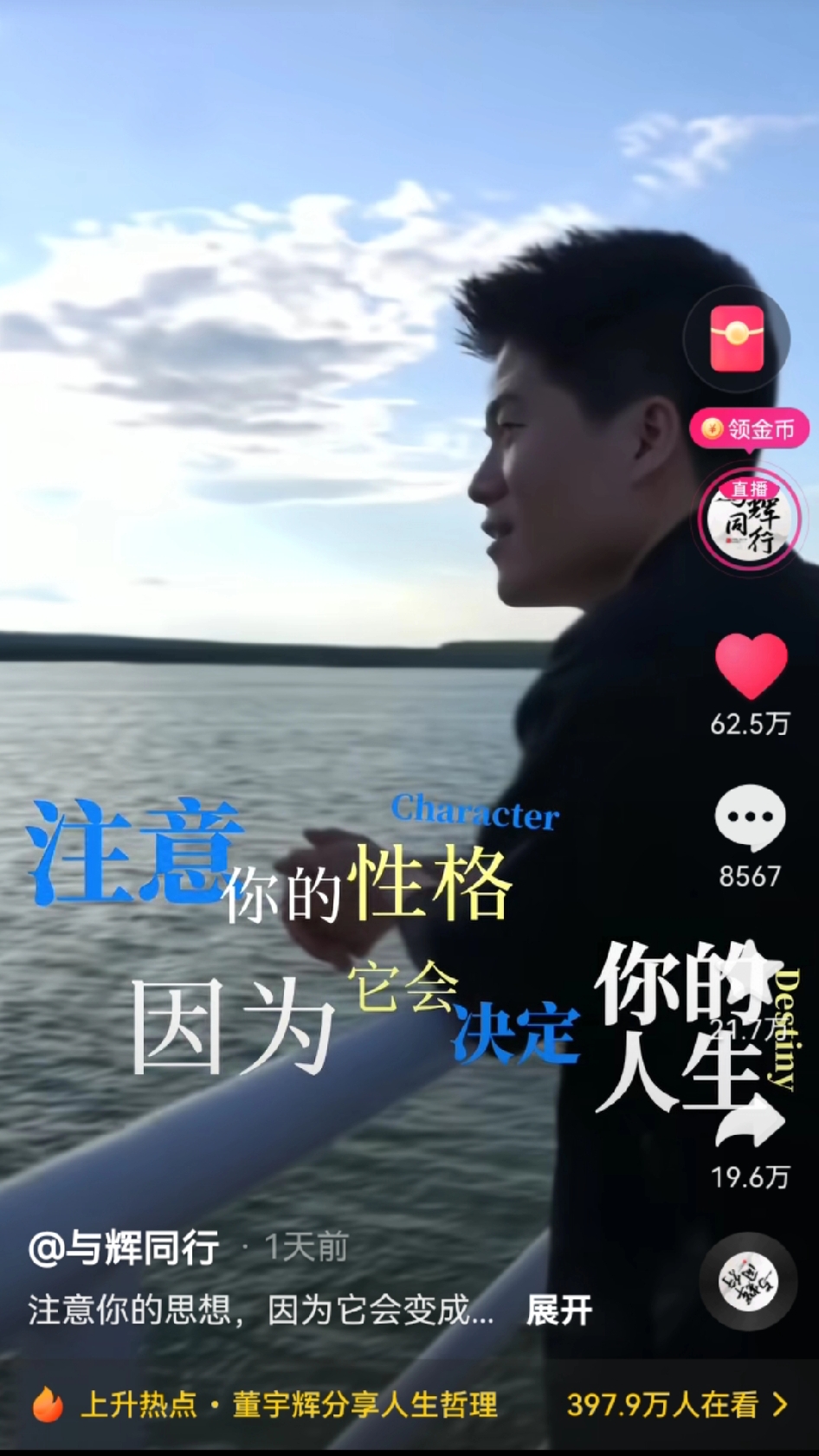Open the comments with 8567 replies
Image resolution: width=819 pixels, height=1456 pixels.
750,818
